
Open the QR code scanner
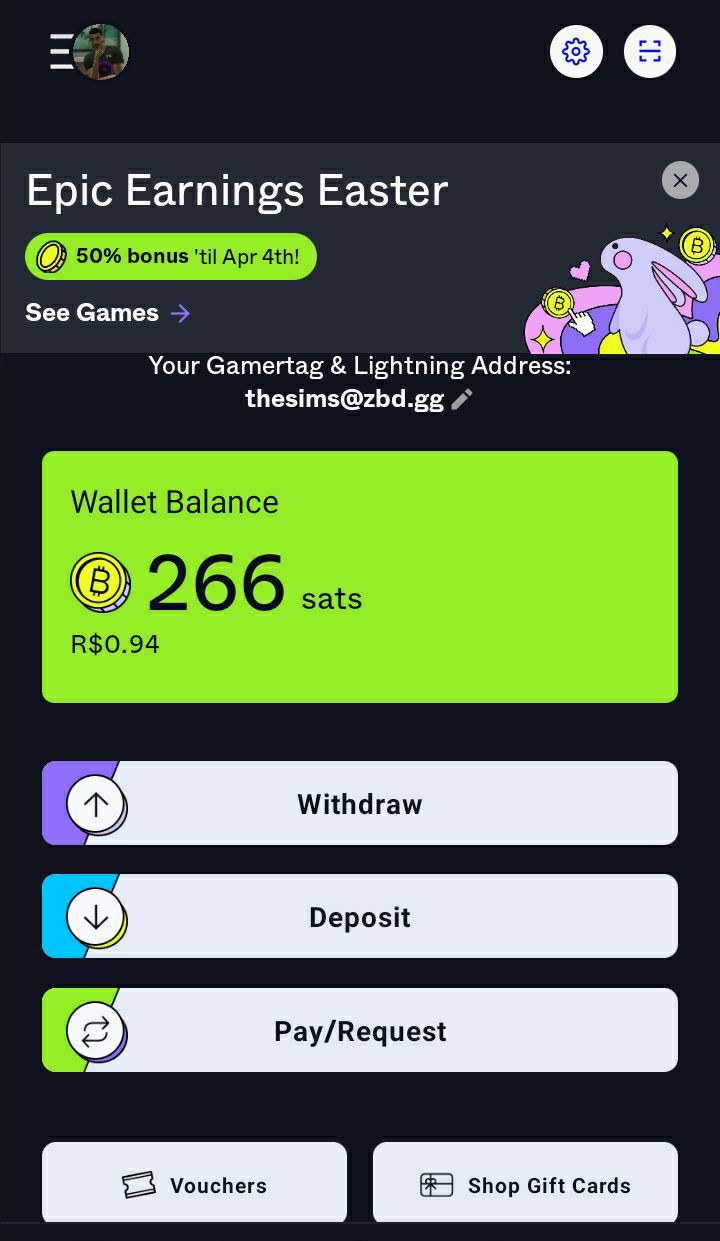650,52
